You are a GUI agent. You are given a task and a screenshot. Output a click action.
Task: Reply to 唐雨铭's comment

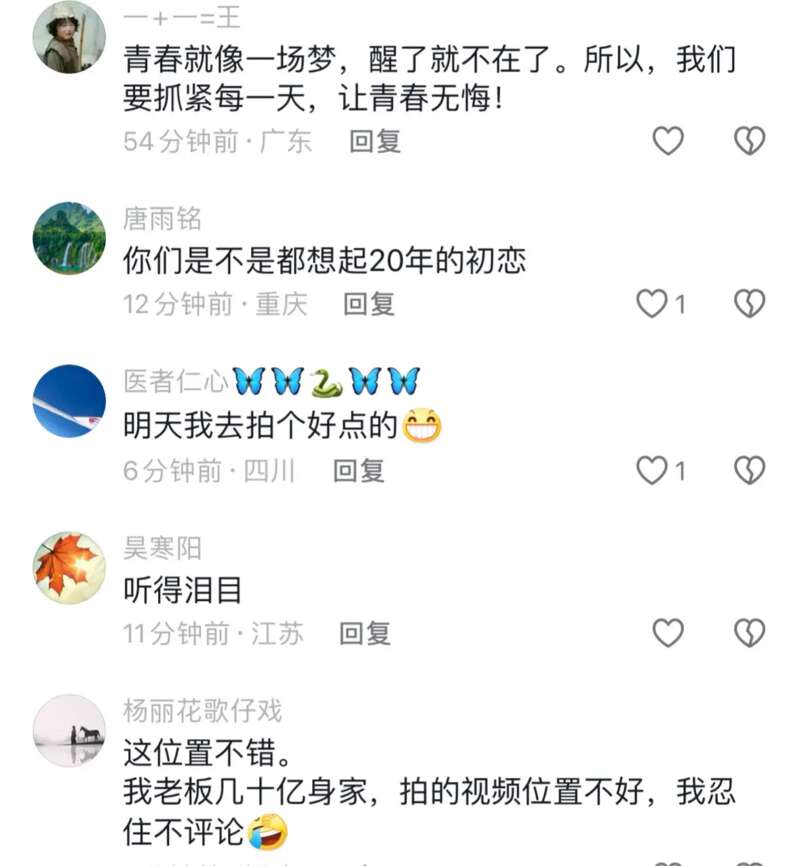click(x=369, y=303)
